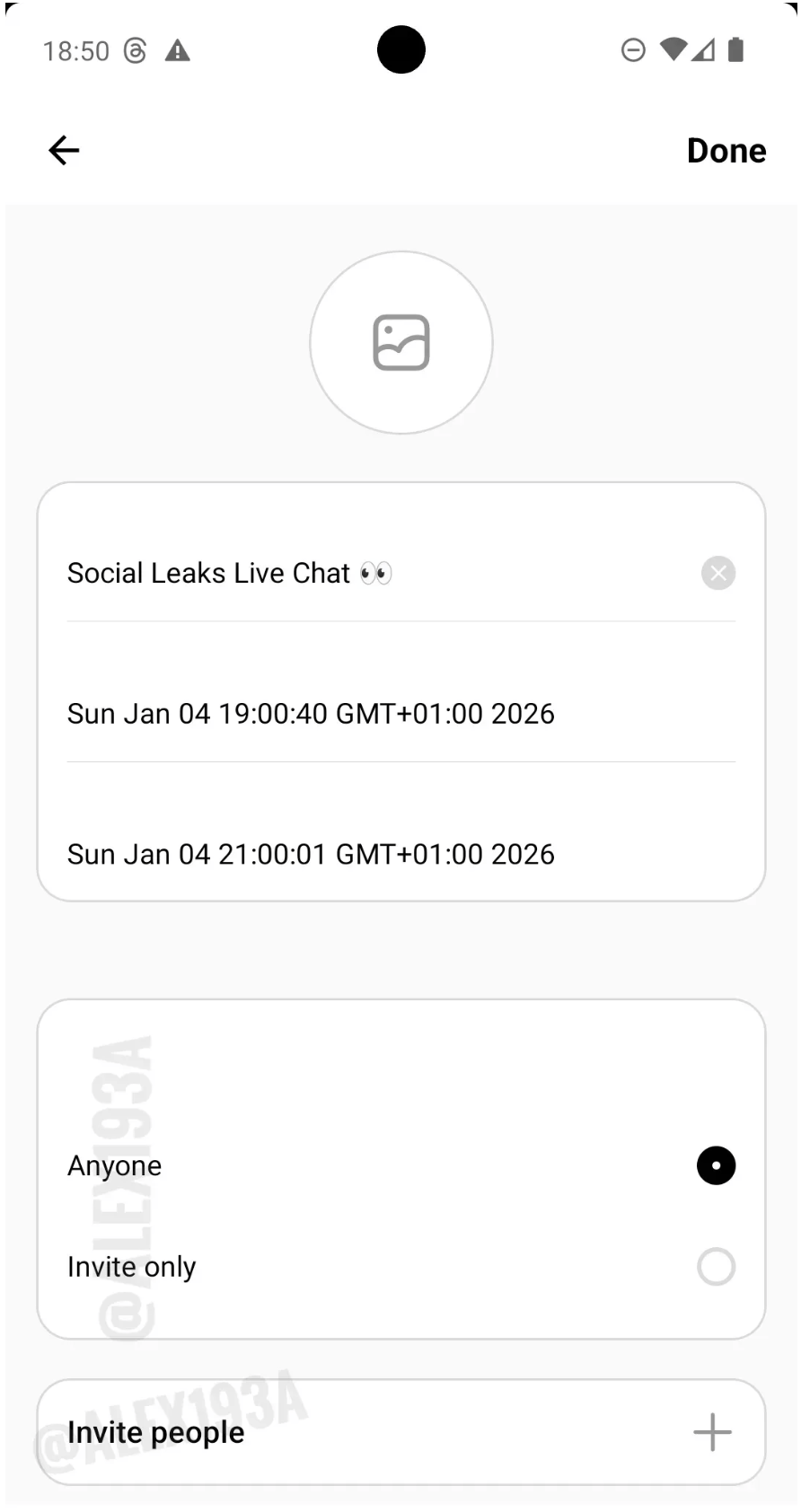801x1512 pixels.
Task: Clear the chat name text
Action: (717, 573)
